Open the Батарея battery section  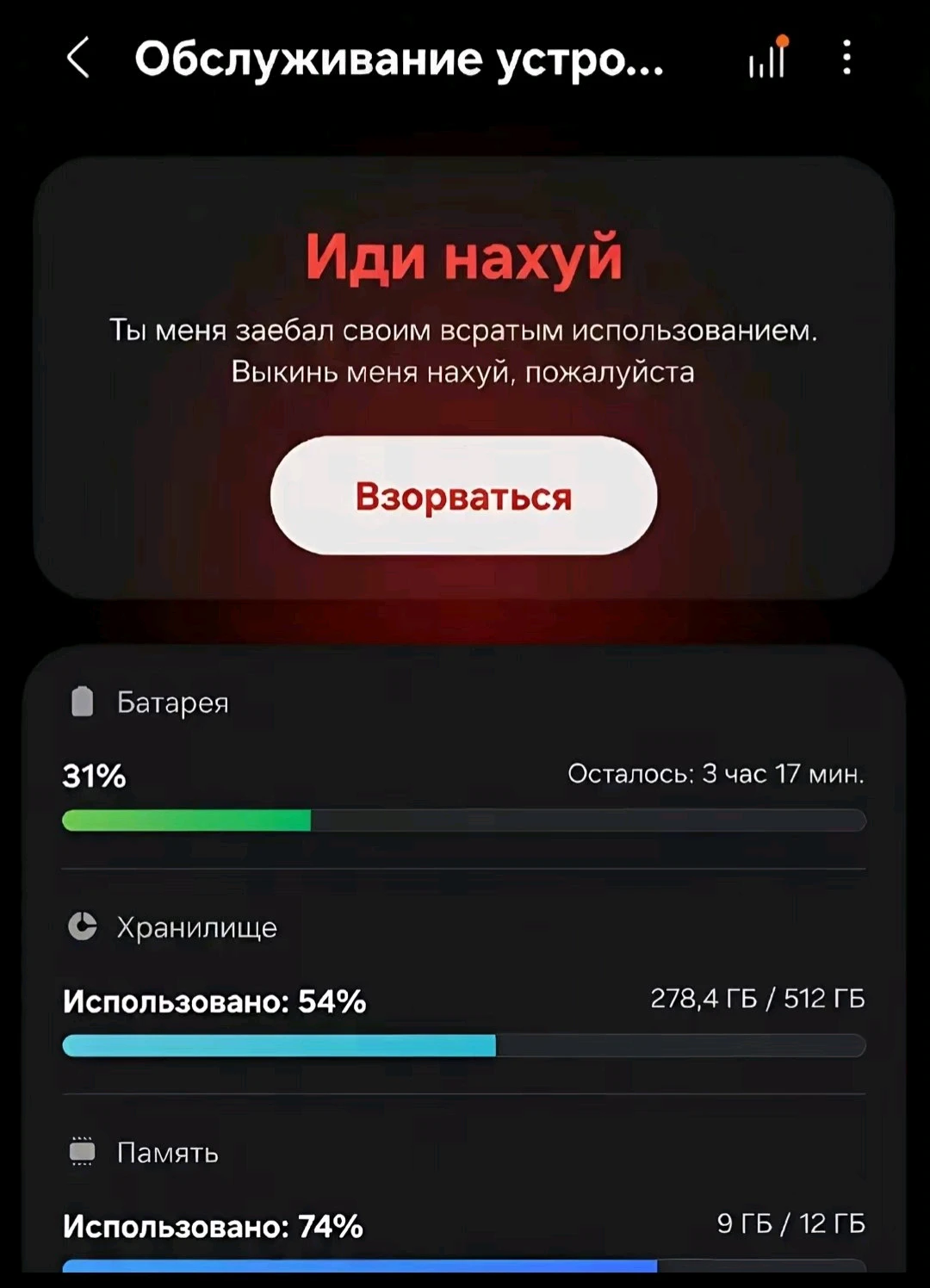172,703
